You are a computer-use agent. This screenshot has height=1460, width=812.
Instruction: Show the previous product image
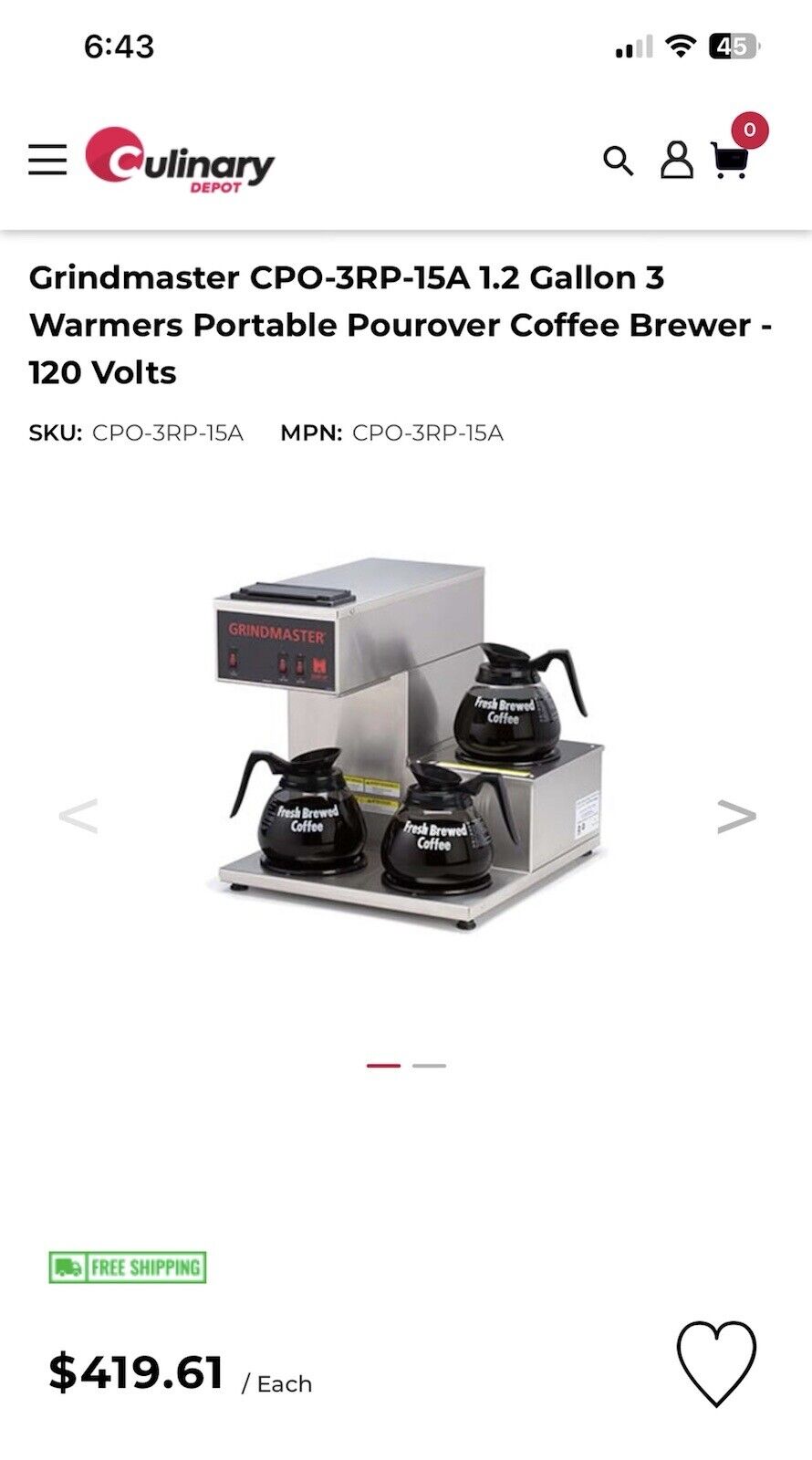click(x=78, y=816)
